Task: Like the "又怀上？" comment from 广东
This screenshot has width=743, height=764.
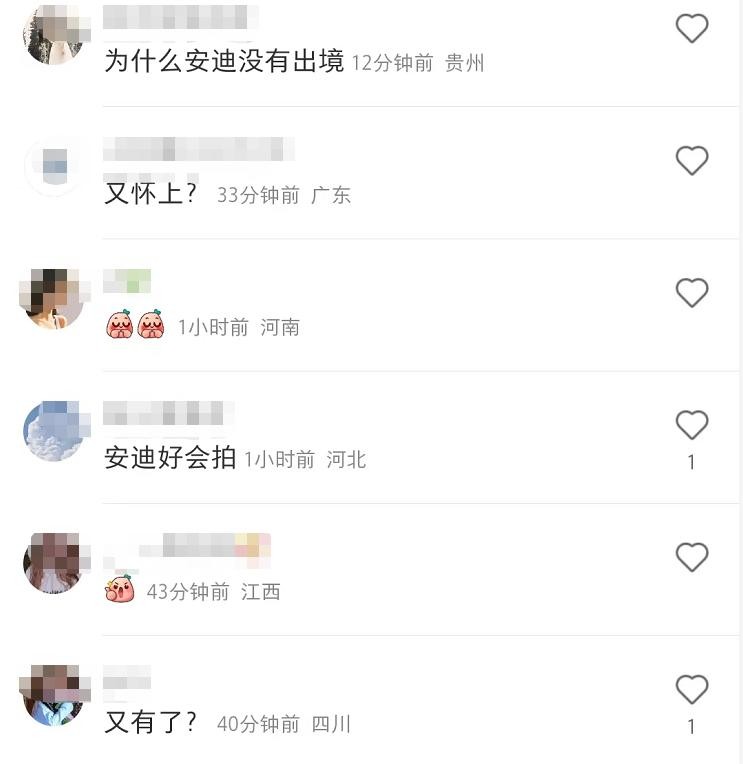Action: pos(692,161)
